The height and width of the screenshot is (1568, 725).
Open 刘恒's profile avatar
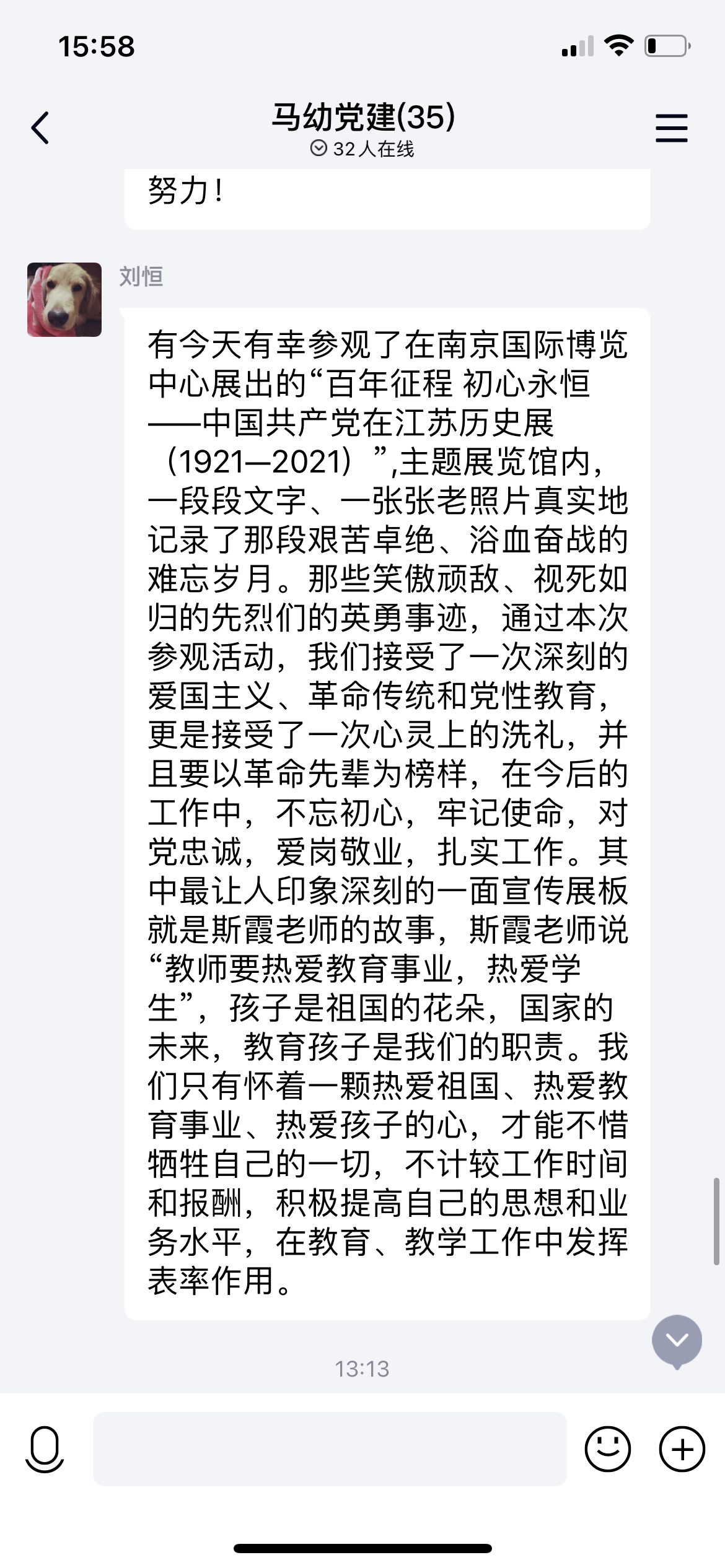[64, 300]
